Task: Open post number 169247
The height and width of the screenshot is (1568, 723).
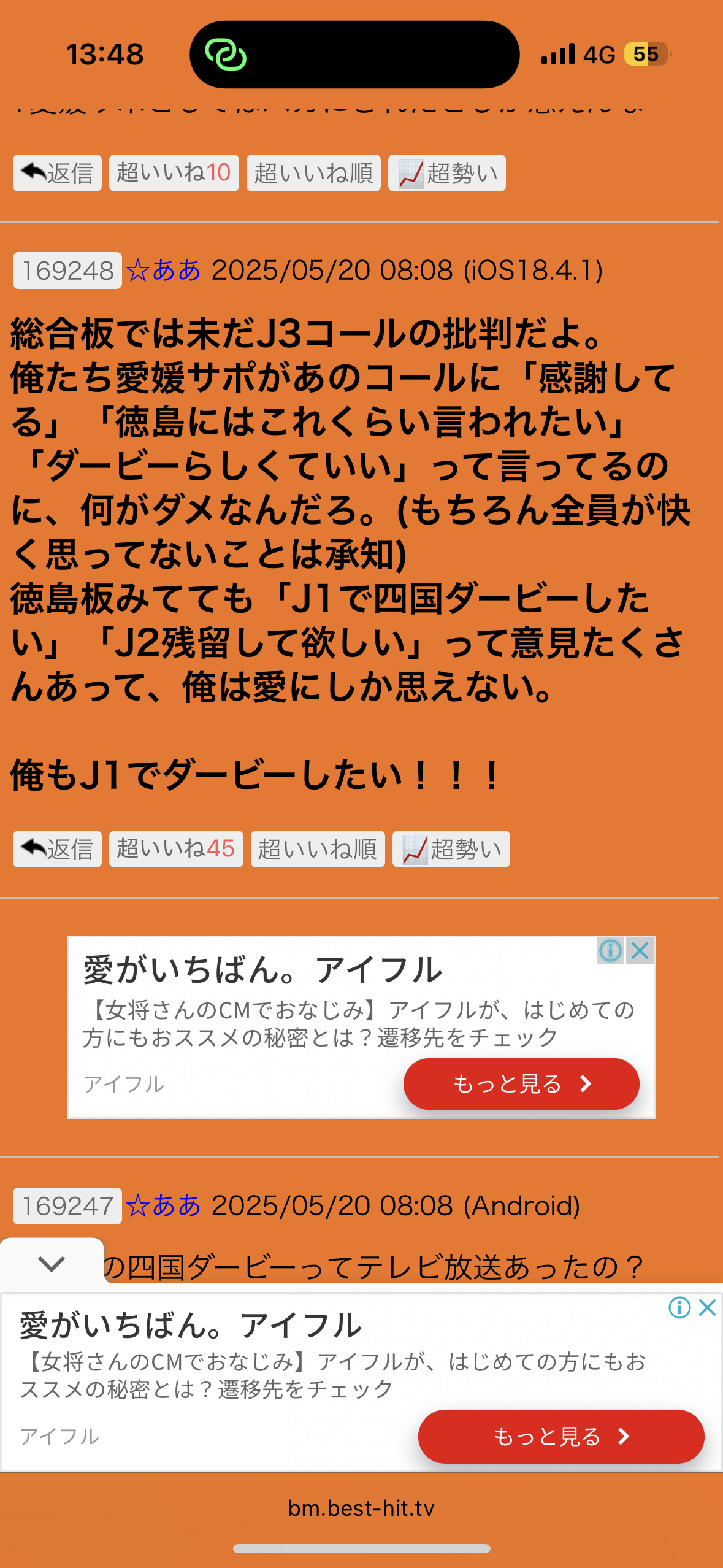Action: [x=67, y=1206]
